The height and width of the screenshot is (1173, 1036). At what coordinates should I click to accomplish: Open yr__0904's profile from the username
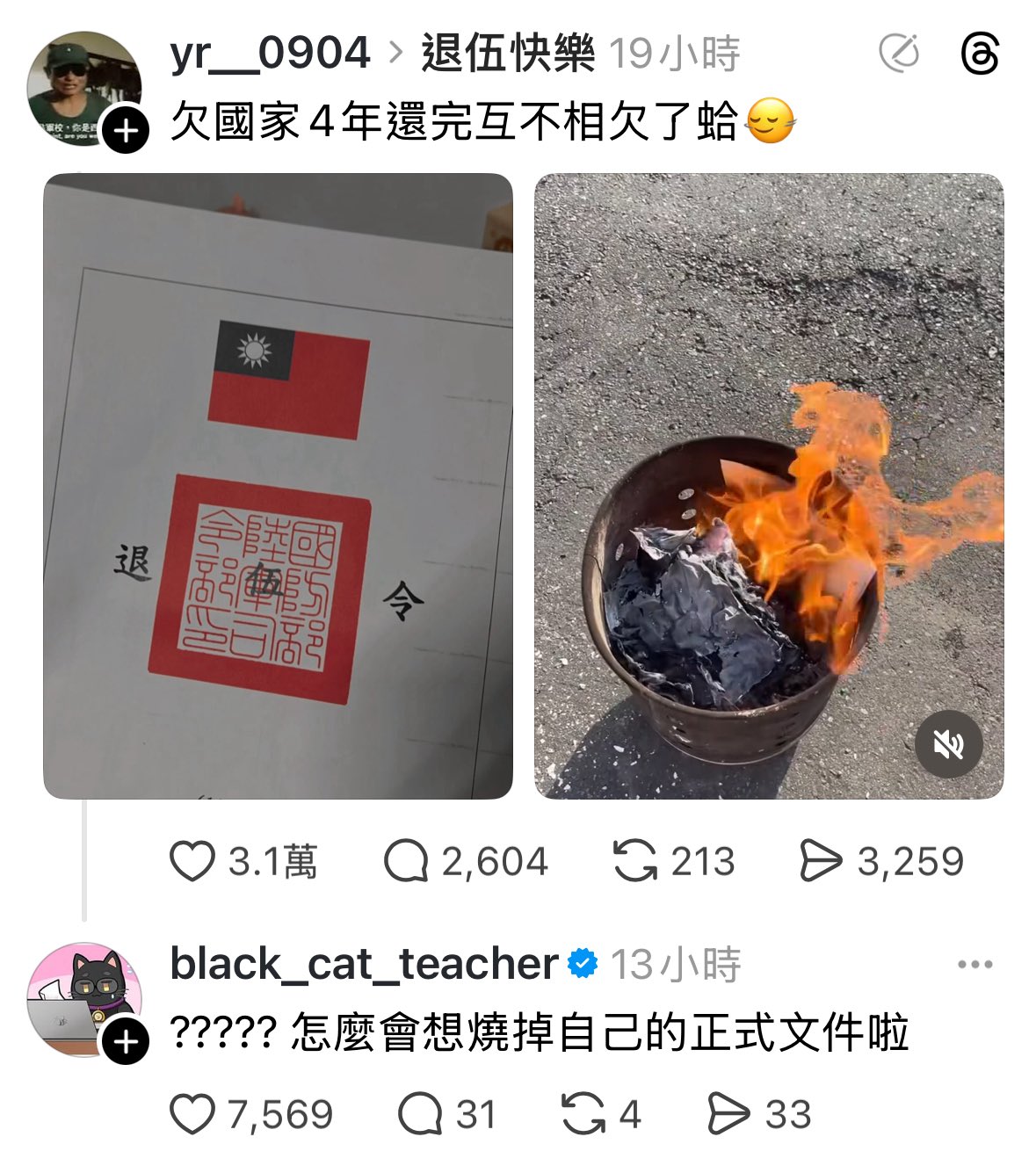[270, 54]
